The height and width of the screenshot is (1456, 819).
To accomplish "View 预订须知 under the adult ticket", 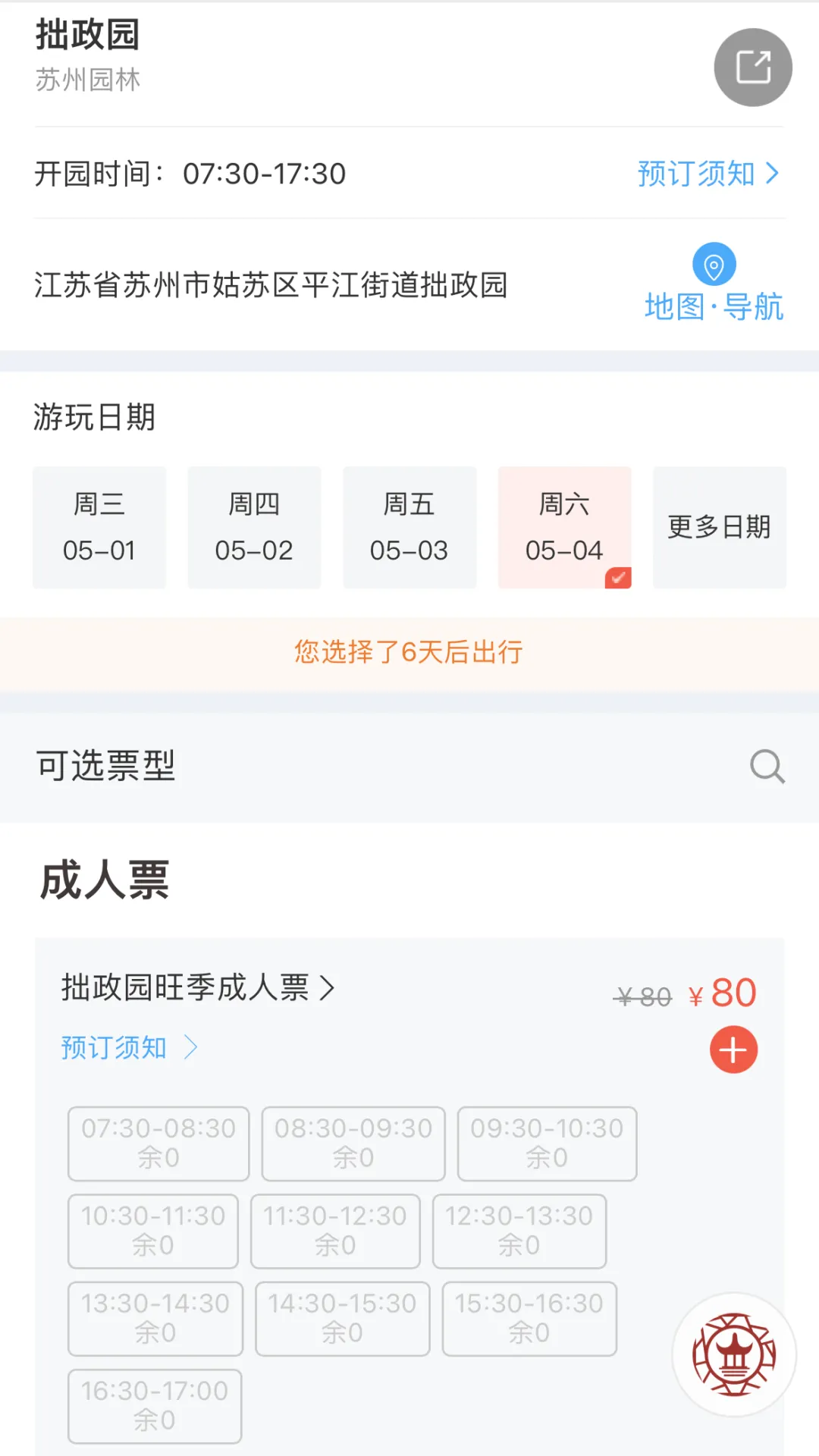I will tap(129, 1047).
